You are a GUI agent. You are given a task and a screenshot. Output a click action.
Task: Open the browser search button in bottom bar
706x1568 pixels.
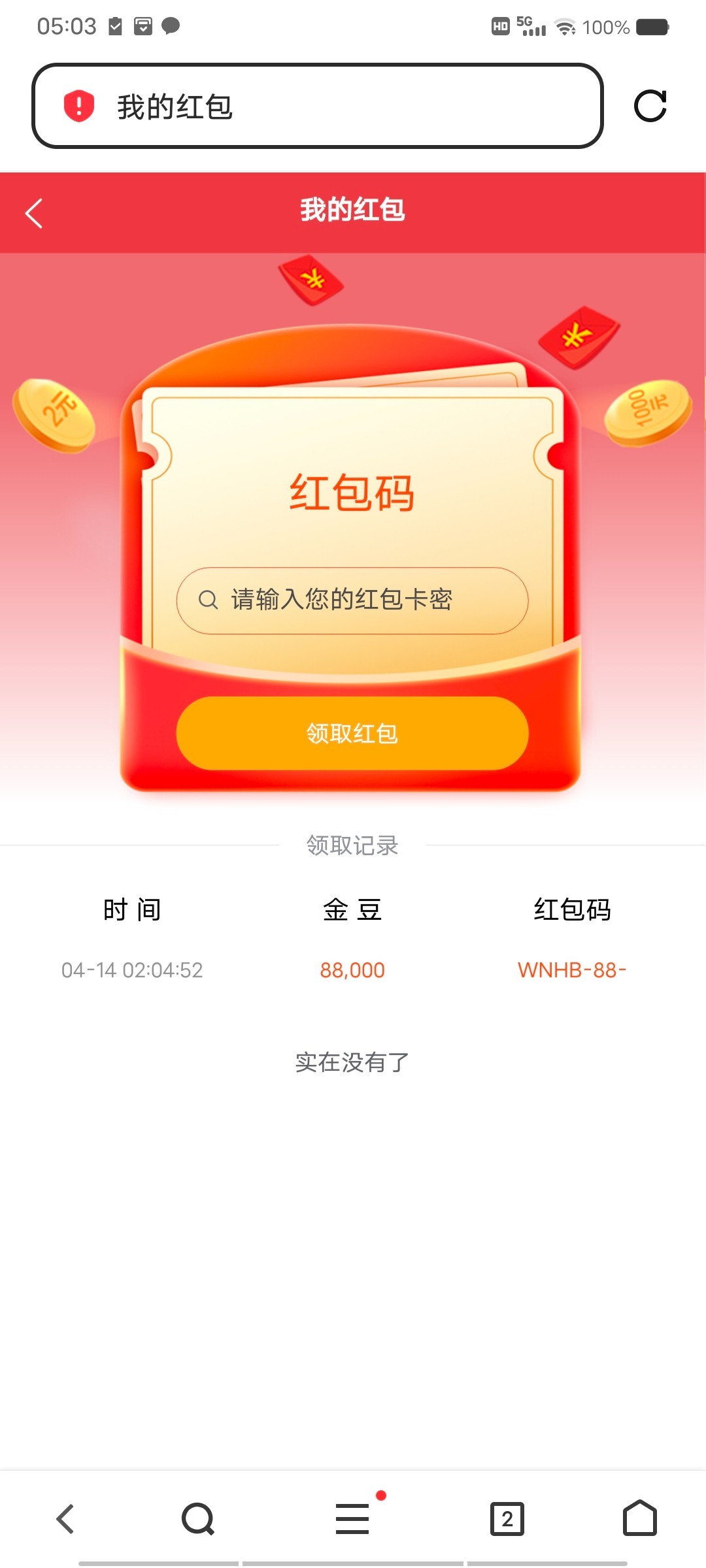(x=198, y=1518)
